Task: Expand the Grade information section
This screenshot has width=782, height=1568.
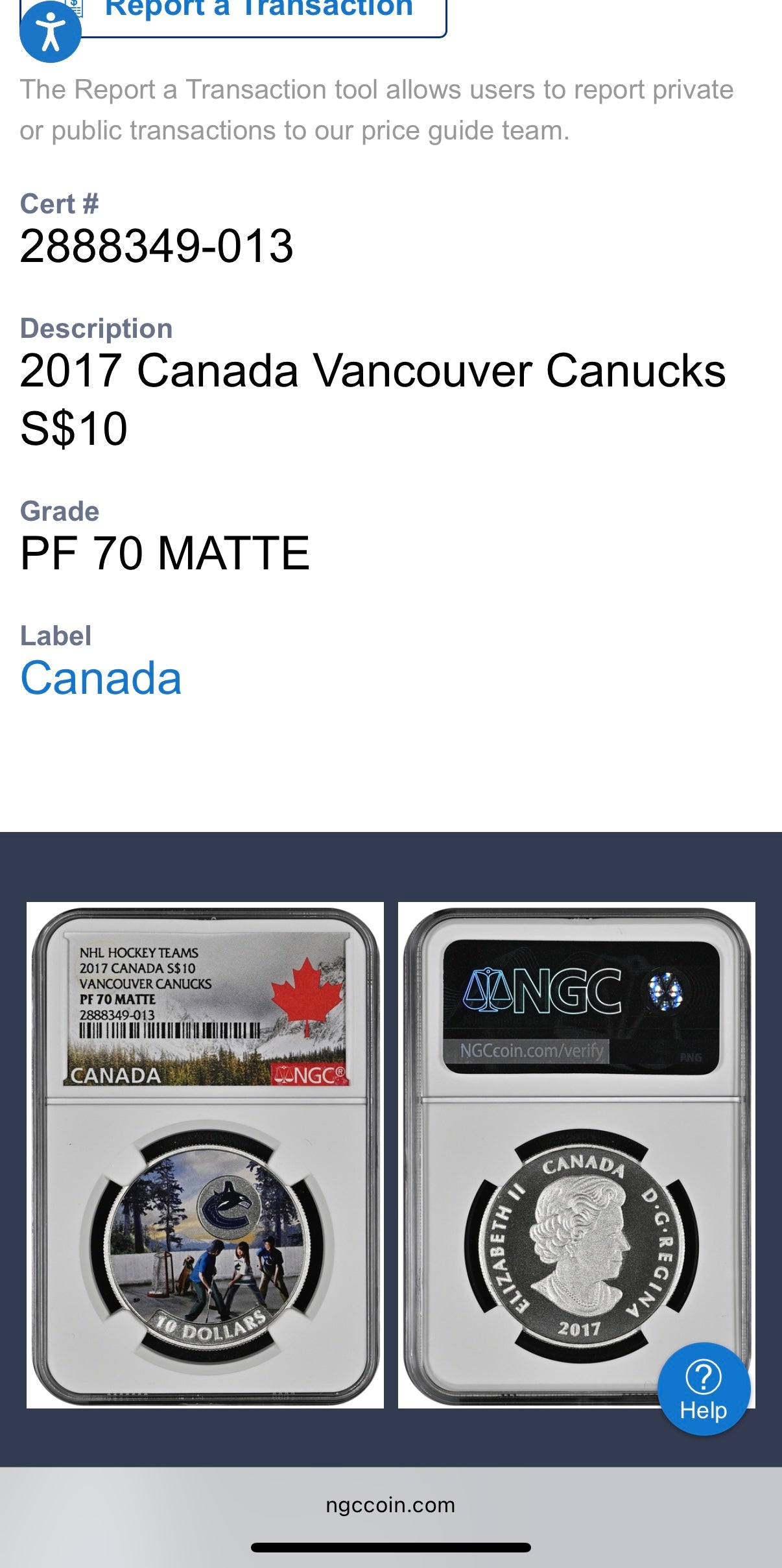Action: click(x=60, y=511)
